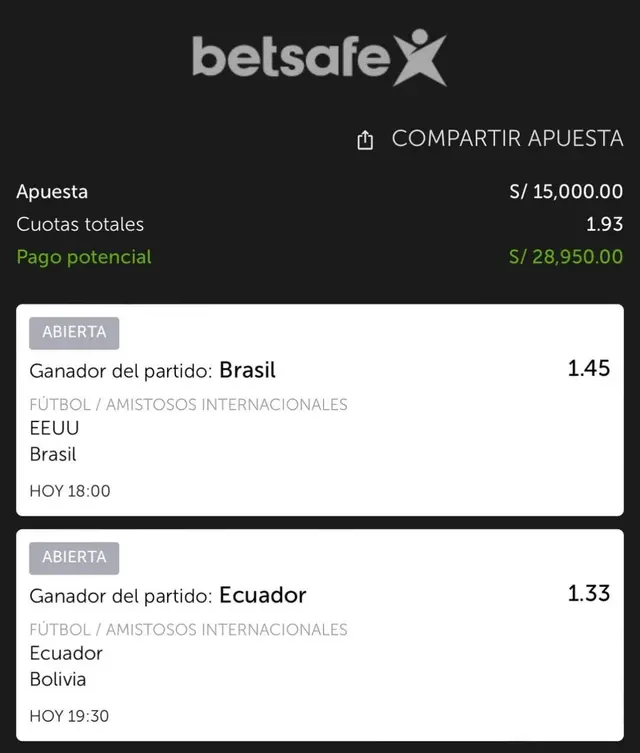640x753 pixels.
Task: Open the Ecuador vs Bolivia bet card
Action: point(320,635)
